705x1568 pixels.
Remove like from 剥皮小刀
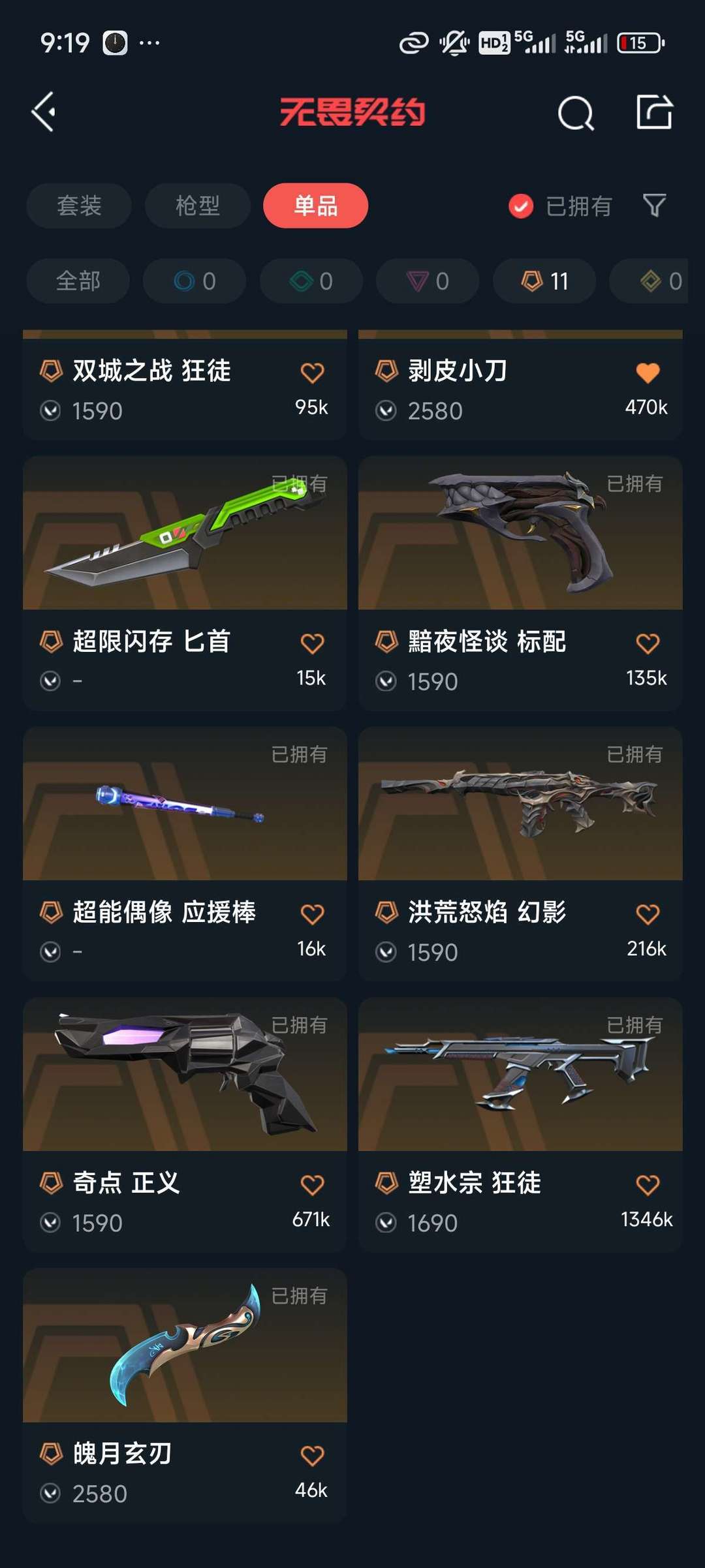tap(648, 373)
